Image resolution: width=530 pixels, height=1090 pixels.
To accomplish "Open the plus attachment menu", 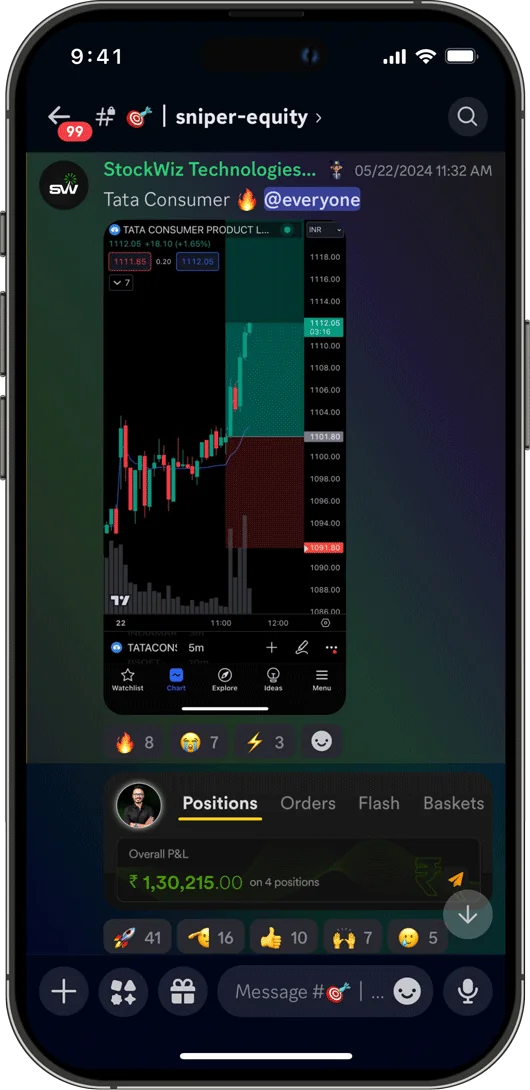I will click(x=63, y=991).
